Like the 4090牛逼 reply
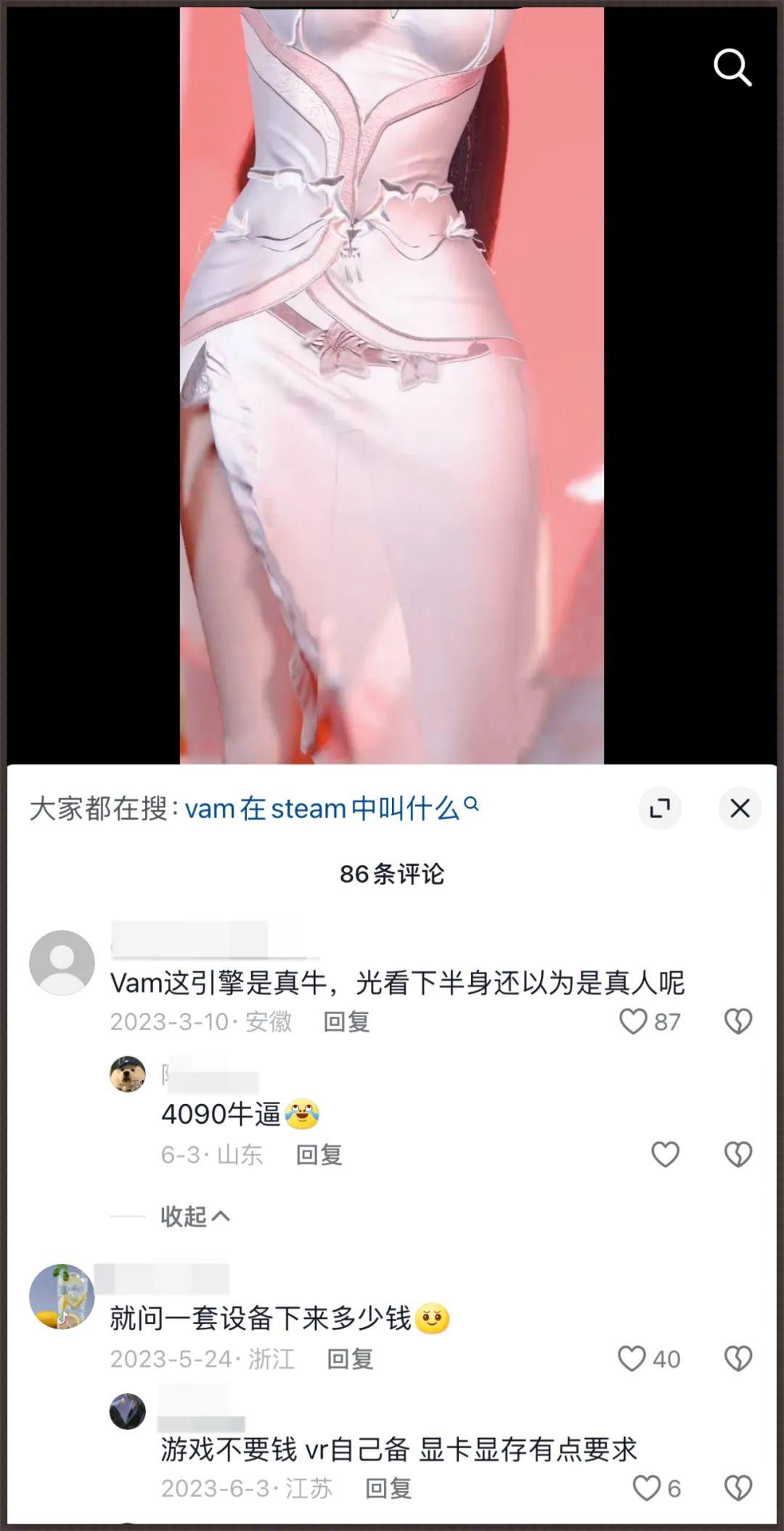 click(664, 1154)
